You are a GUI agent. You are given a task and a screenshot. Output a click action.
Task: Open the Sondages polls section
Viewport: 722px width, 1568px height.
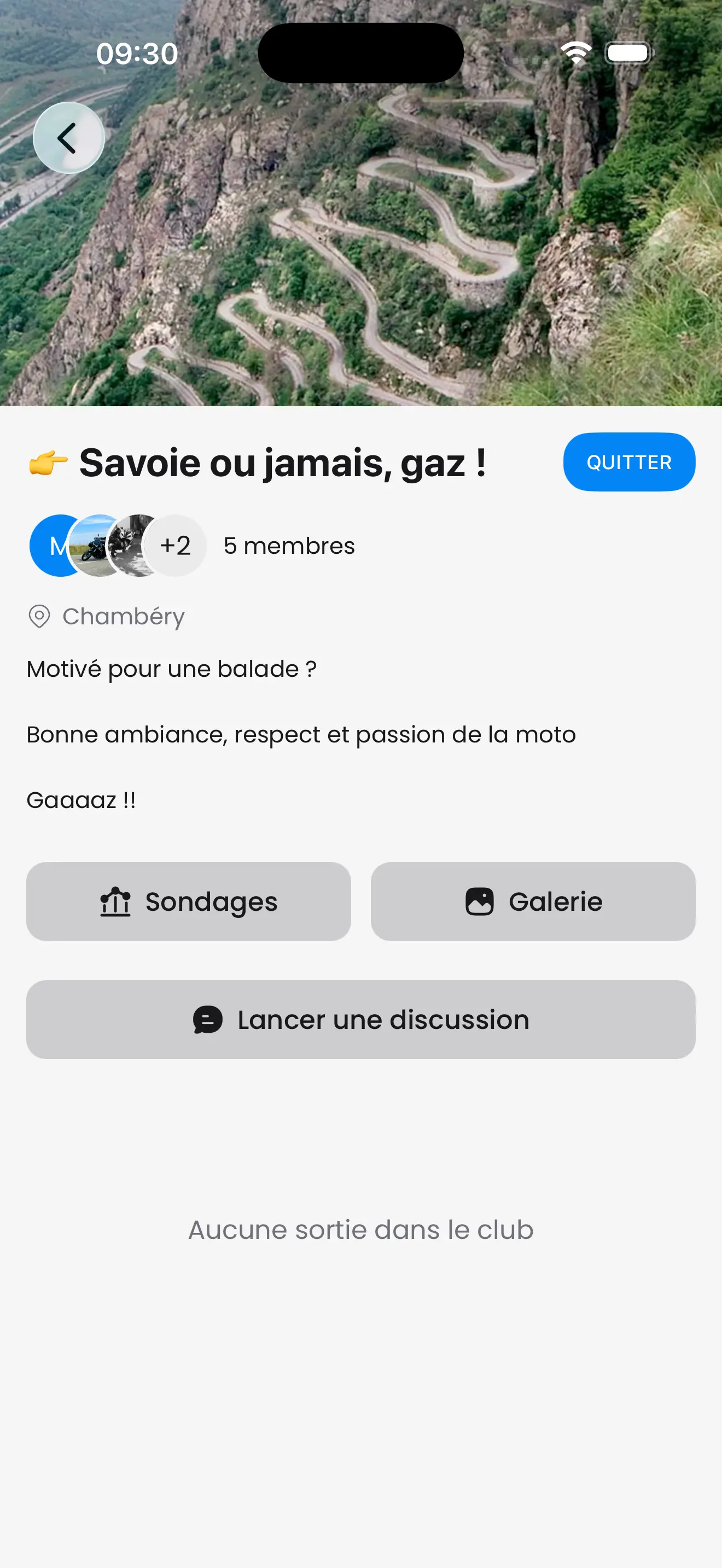coord(188,901)
